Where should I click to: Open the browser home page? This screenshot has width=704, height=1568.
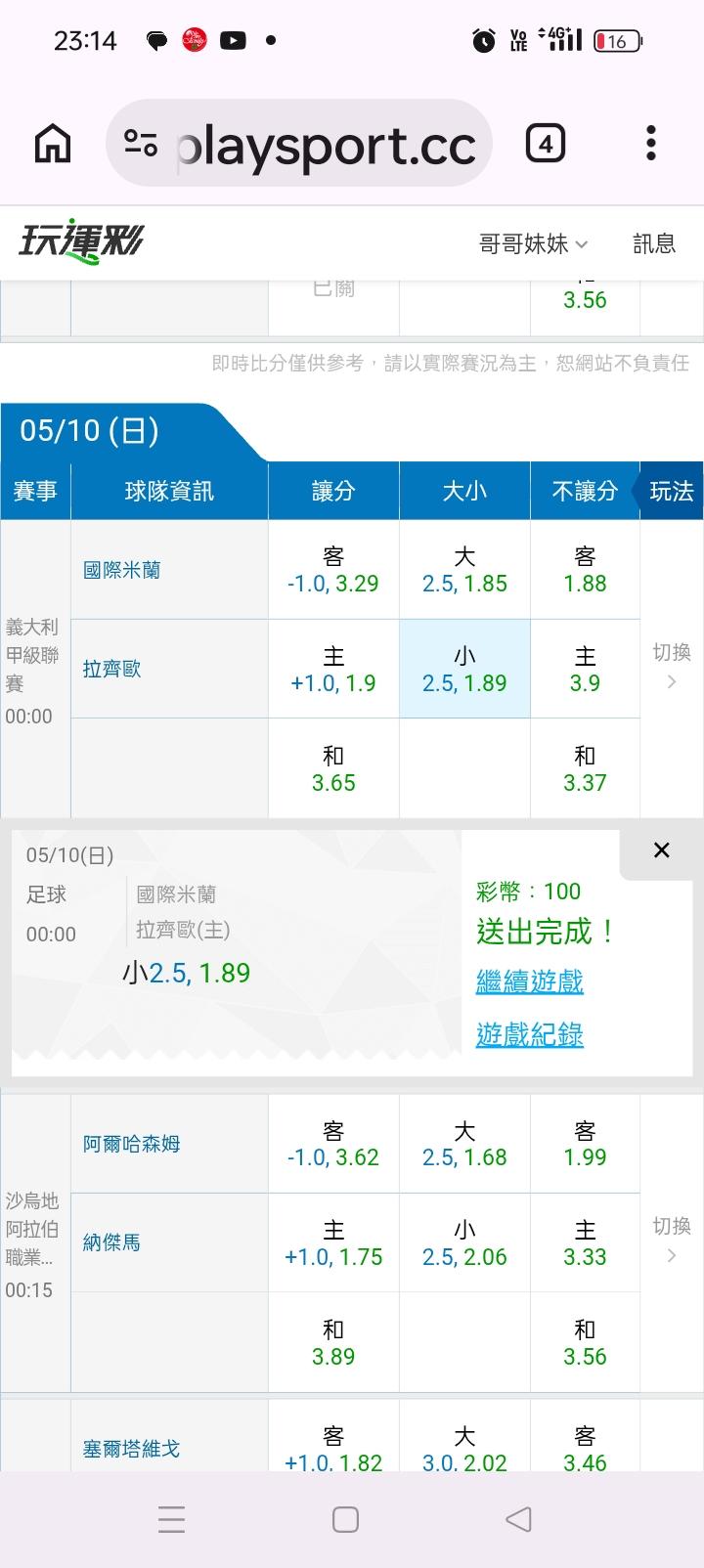tap(53, 145)
